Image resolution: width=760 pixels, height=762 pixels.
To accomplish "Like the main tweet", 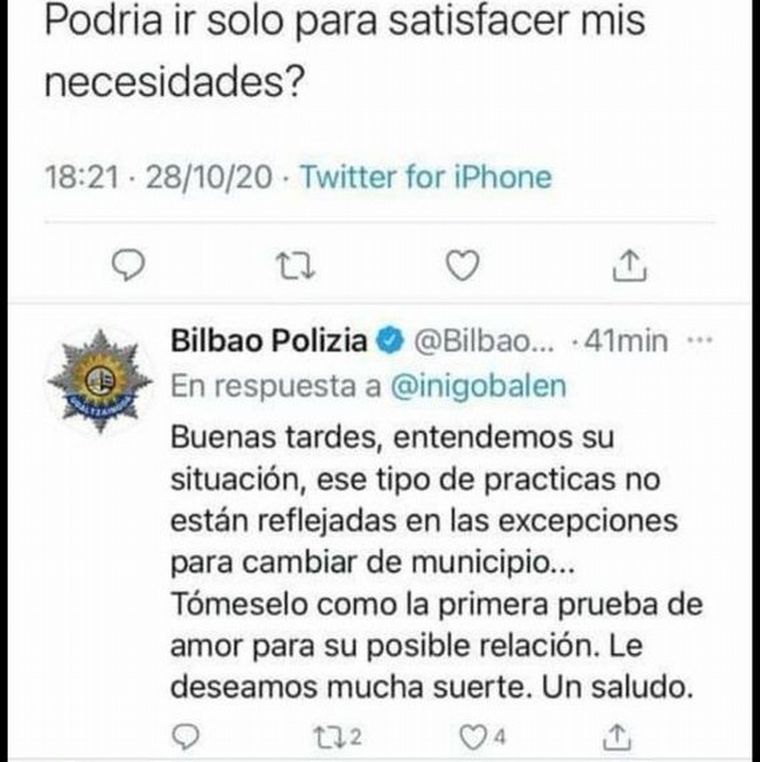I will pos(461,264).
